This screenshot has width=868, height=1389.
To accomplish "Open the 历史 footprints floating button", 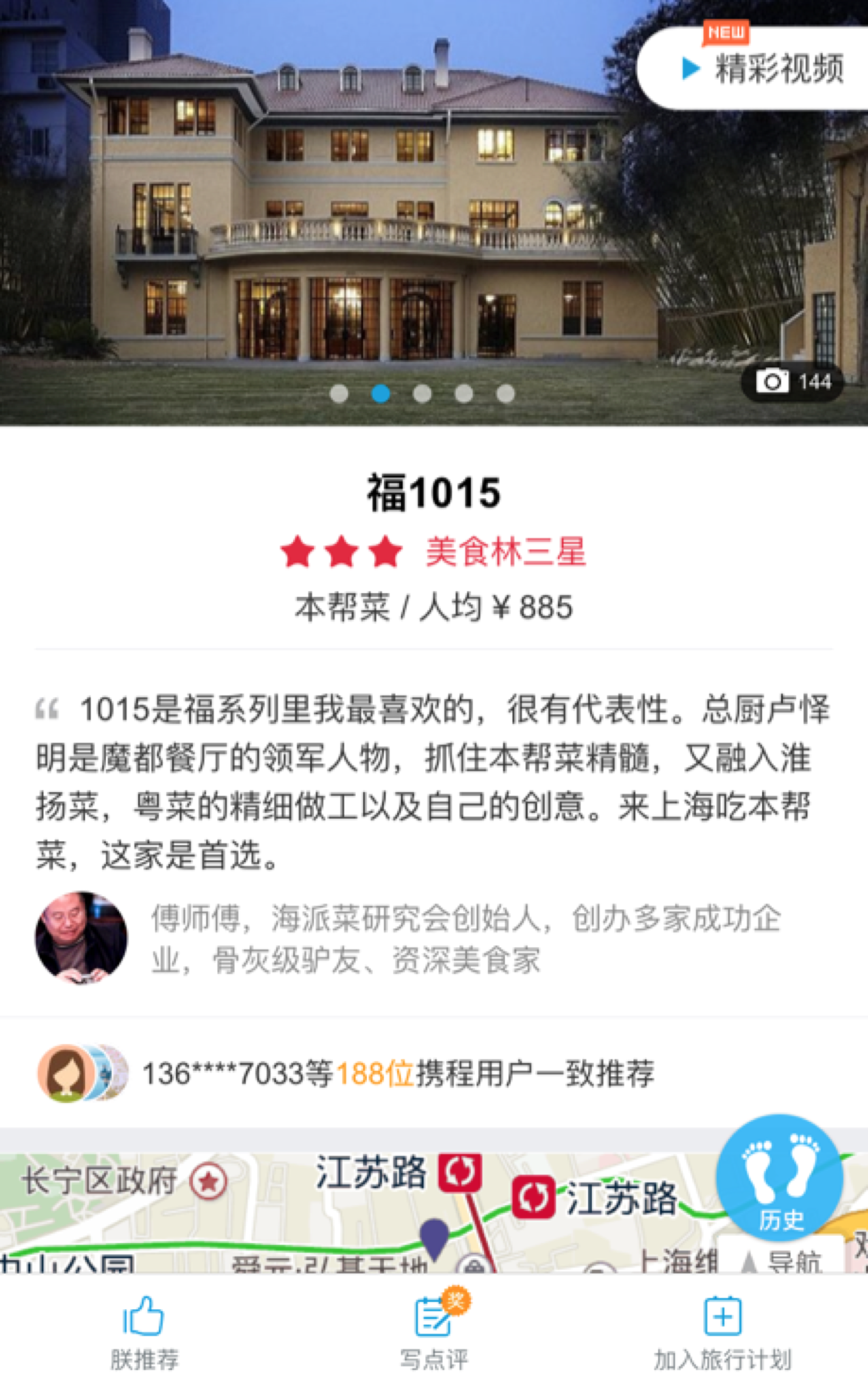I will (x=779, y=1177).
